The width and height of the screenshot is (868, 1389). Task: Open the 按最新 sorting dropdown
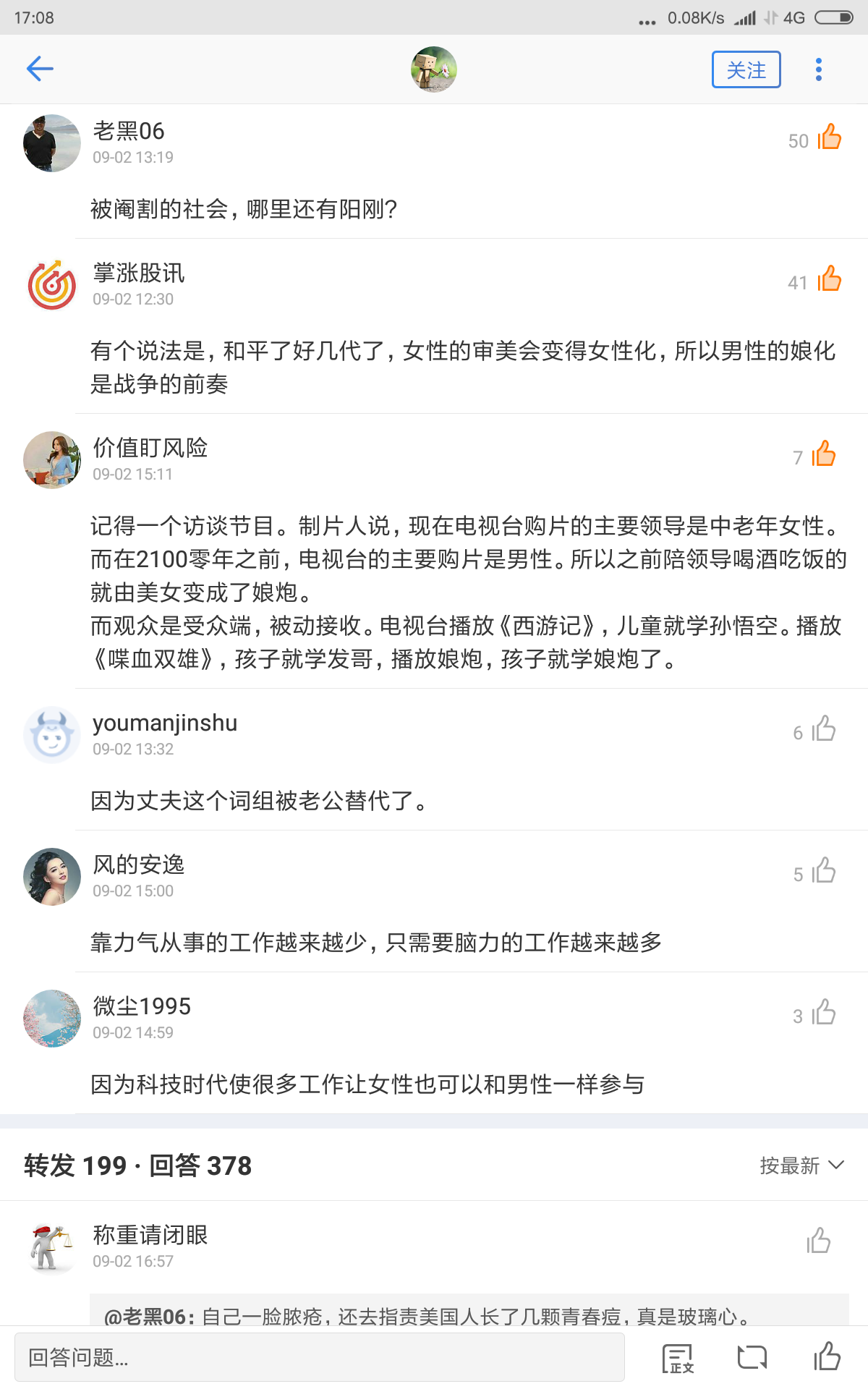pyautogui.click(x=790, y=1166)
